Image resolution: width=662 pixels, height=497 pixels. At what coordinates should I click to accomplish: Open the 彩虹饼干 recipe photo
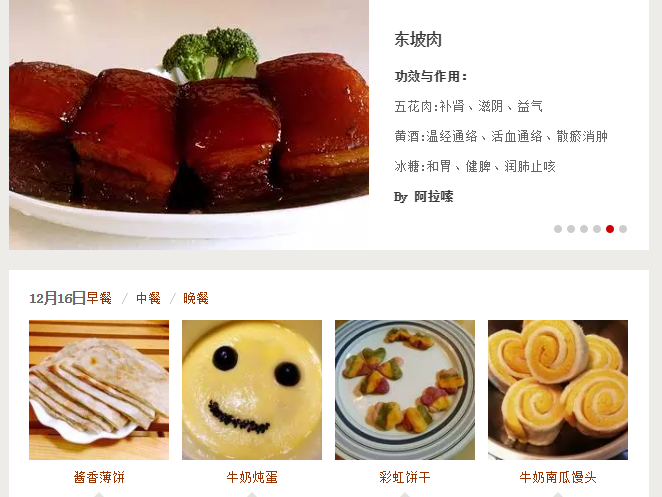click(x=405, y=390)
